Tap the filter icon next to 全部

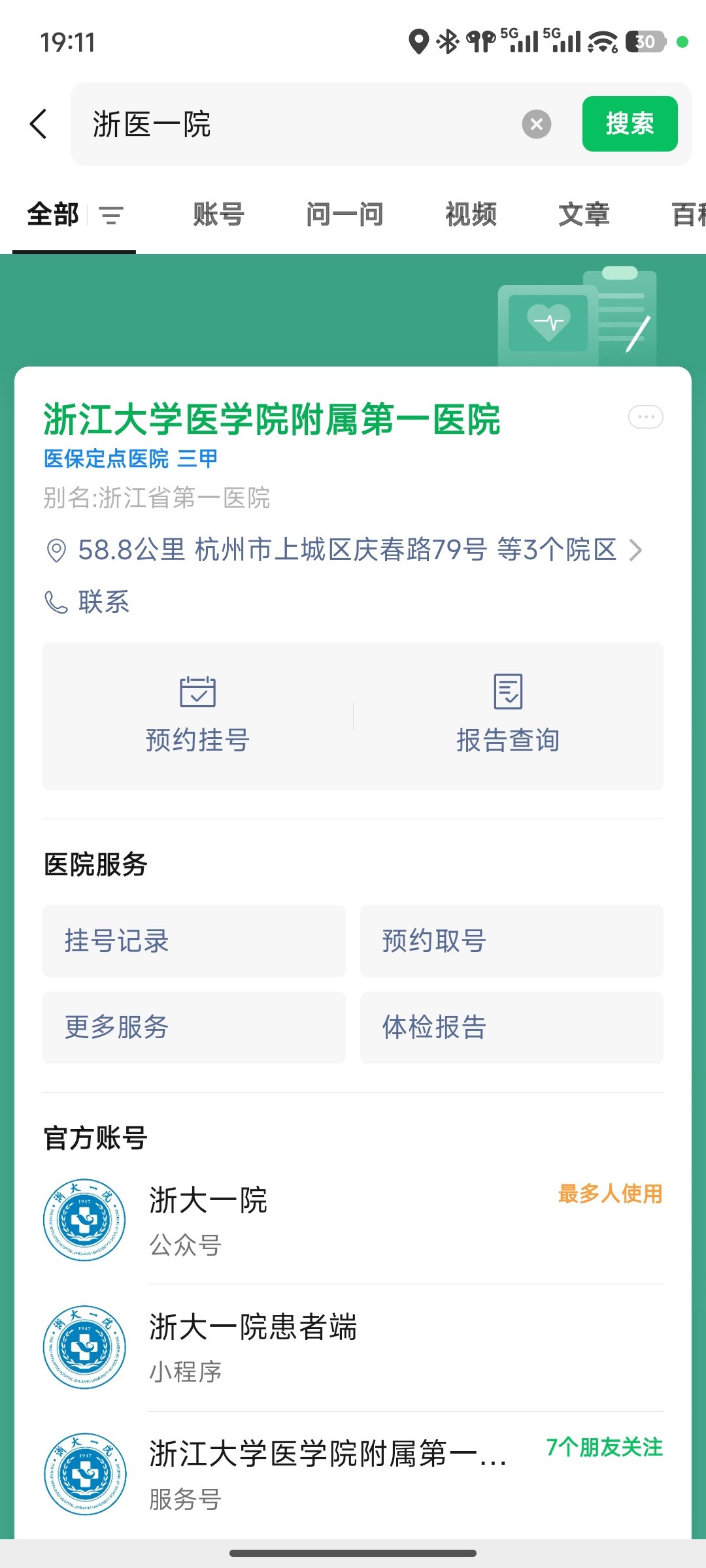pos(110,214)
